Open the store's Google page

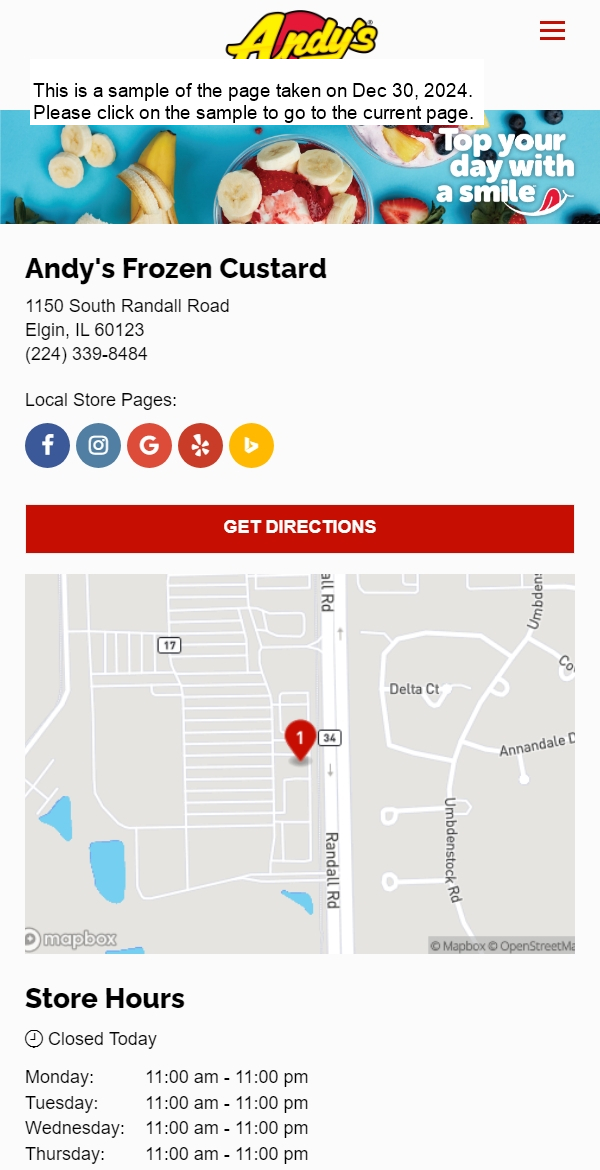click(x=149, y=446)
